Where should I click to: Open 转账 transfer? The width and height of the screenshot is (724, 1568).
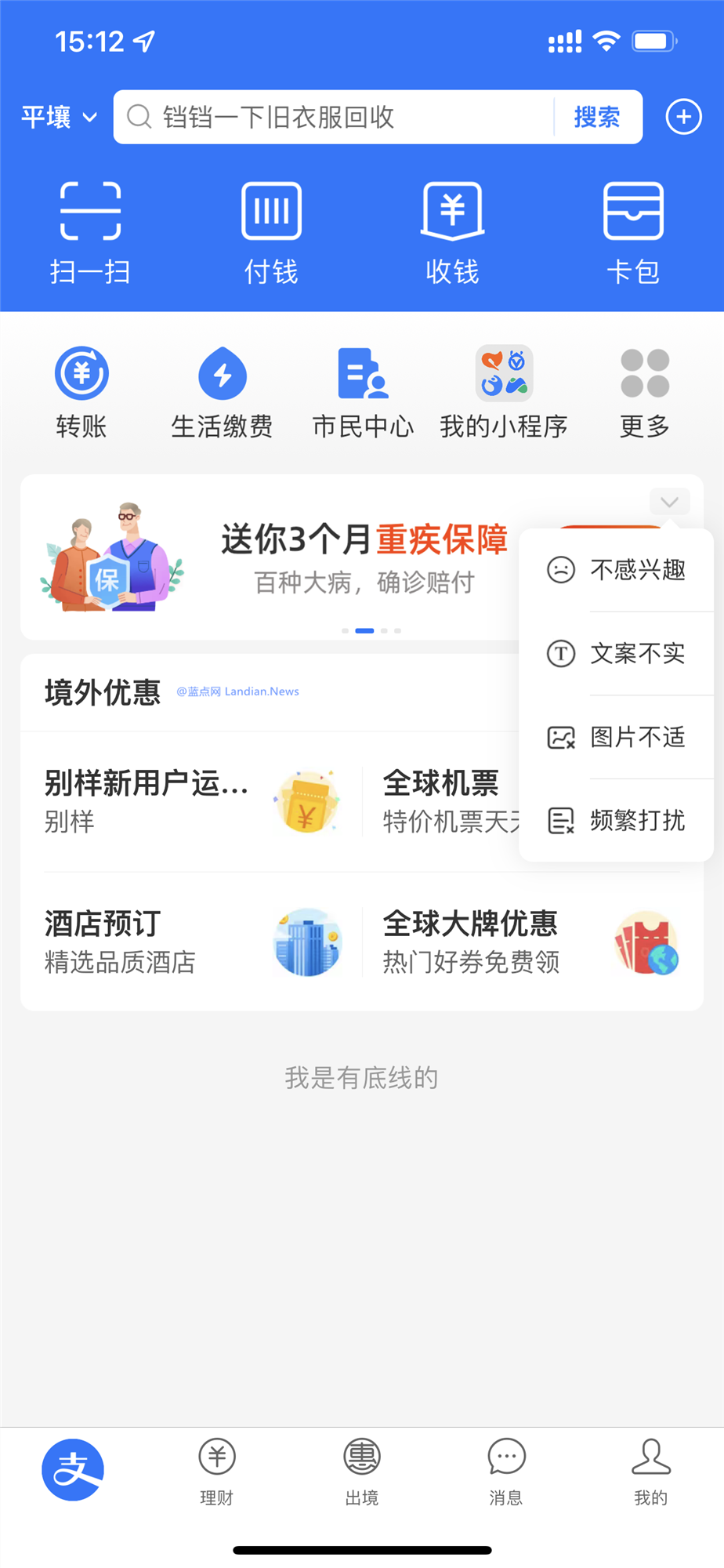tap(81, 392)
